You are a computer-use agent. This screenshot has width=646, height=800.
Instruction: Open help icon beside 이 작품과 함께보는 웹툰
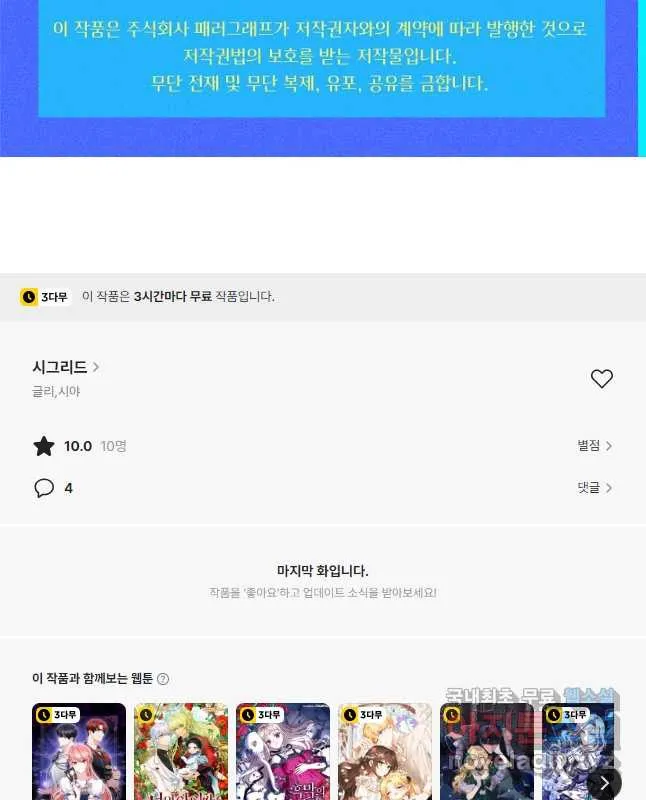163,679
